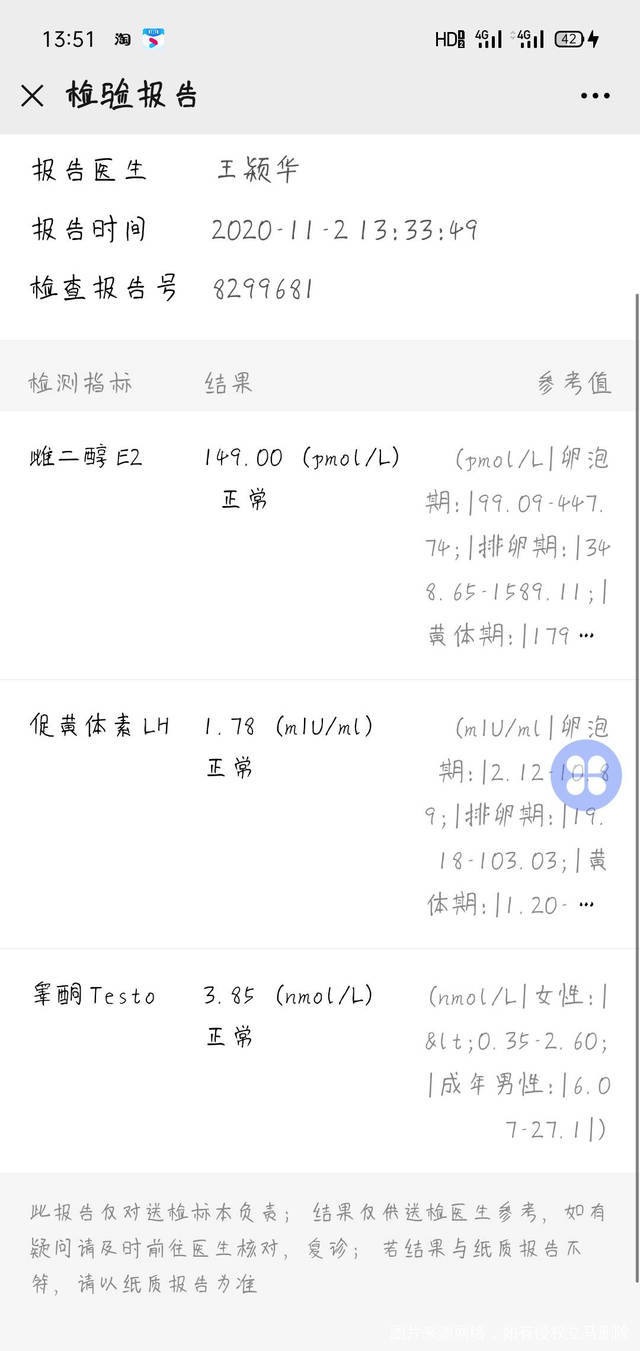Close the 检验报告 page
This screenshot has height=1351, width=640.
point(32,95)
